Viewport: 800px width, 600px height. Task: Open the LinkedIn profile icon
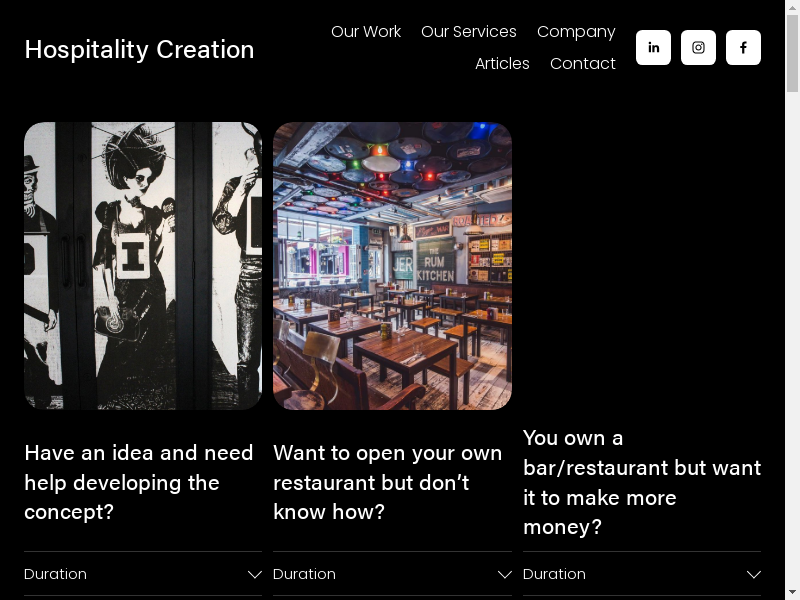653,47
